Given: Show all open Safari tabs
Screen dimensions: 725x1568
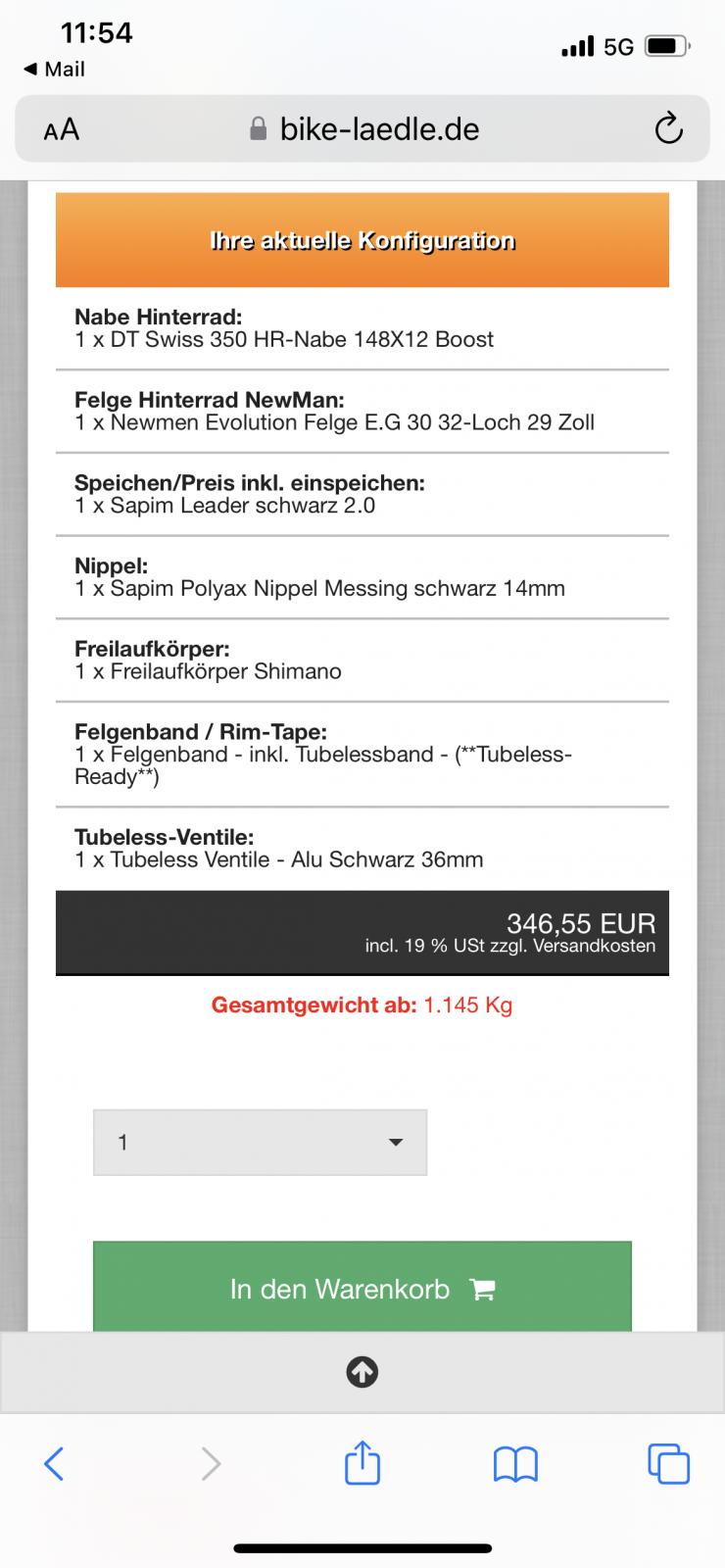Looking at the screenshot, I should [x=668, y=1464].
